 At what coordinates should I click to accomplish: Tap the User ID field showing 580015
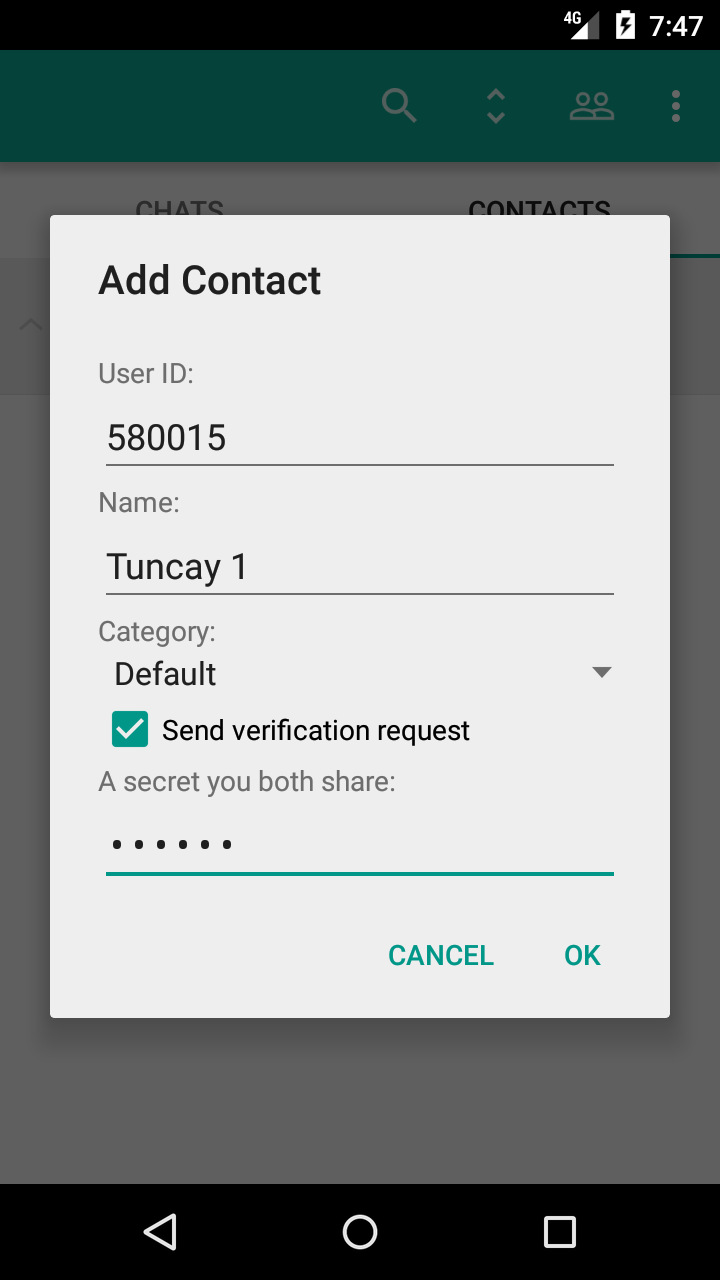(360, 438)
